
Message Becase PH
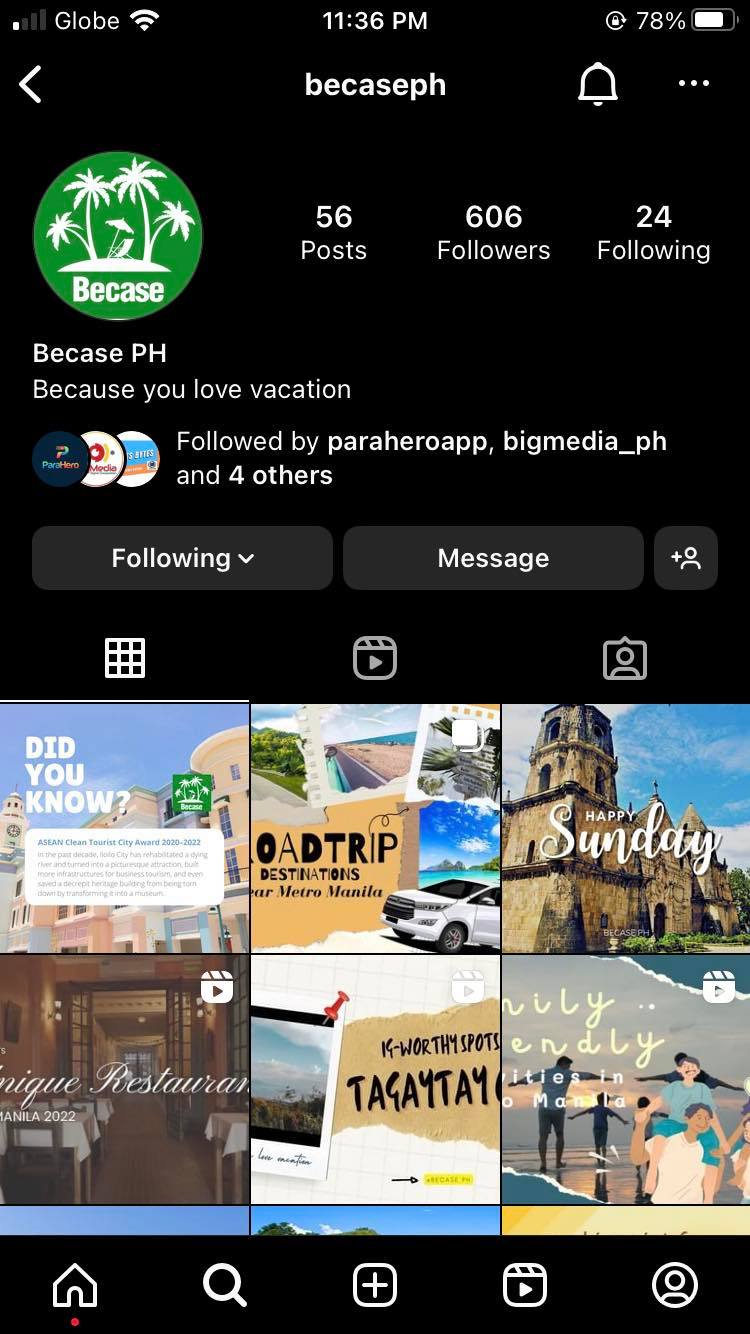[x=493, y=558]
